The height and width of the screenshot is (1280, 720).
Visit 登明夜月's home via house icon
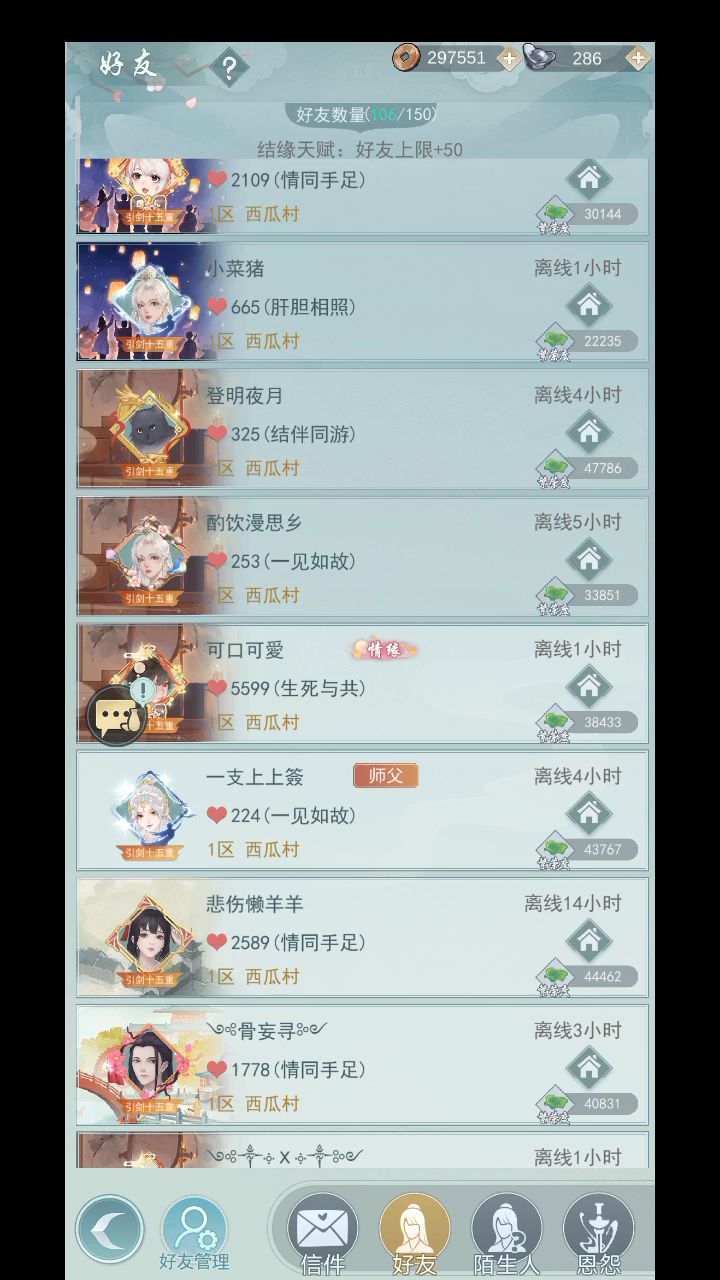pos(589,431)
